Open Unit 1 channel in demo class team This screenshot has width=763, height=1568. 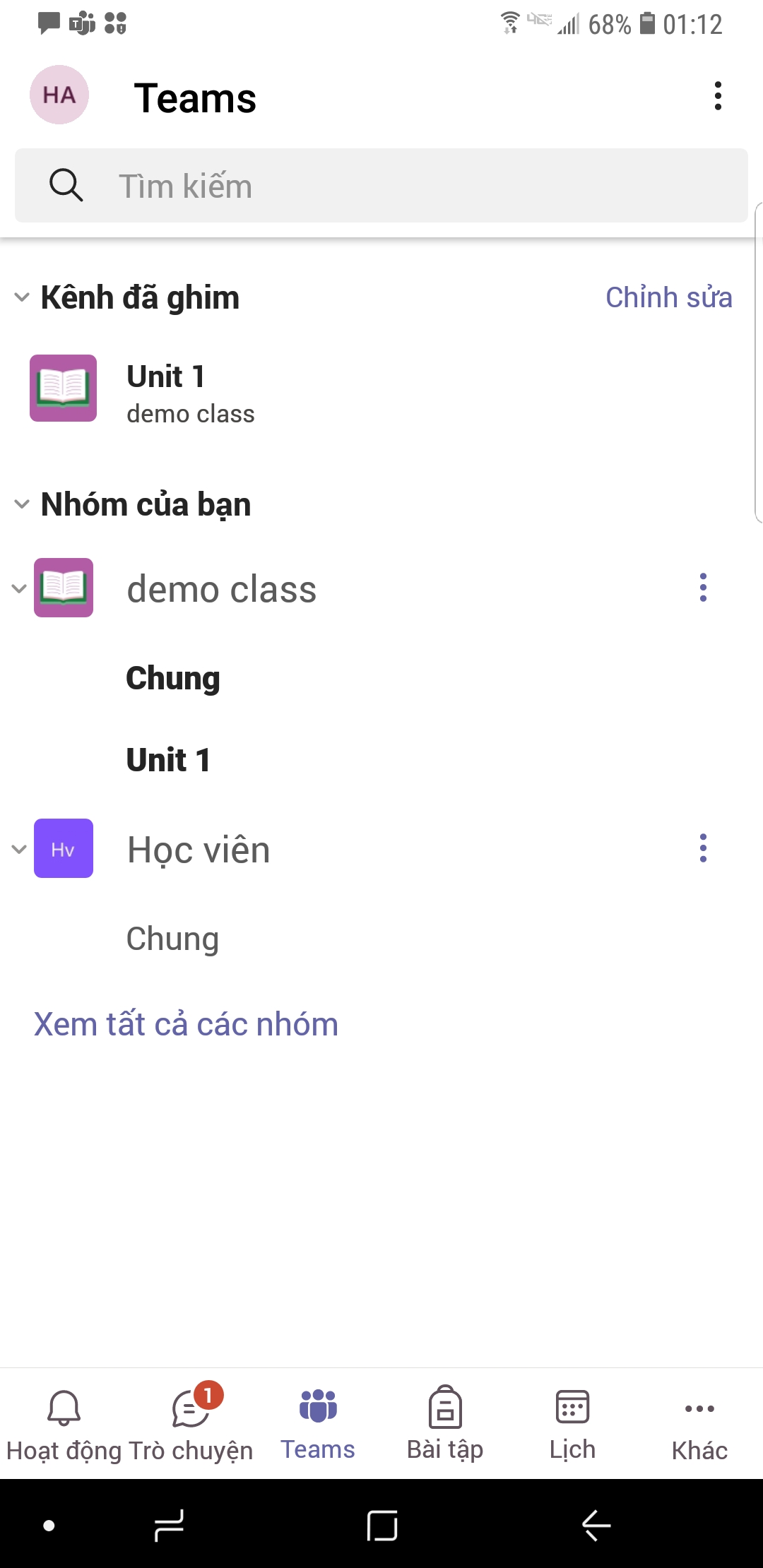168,760
